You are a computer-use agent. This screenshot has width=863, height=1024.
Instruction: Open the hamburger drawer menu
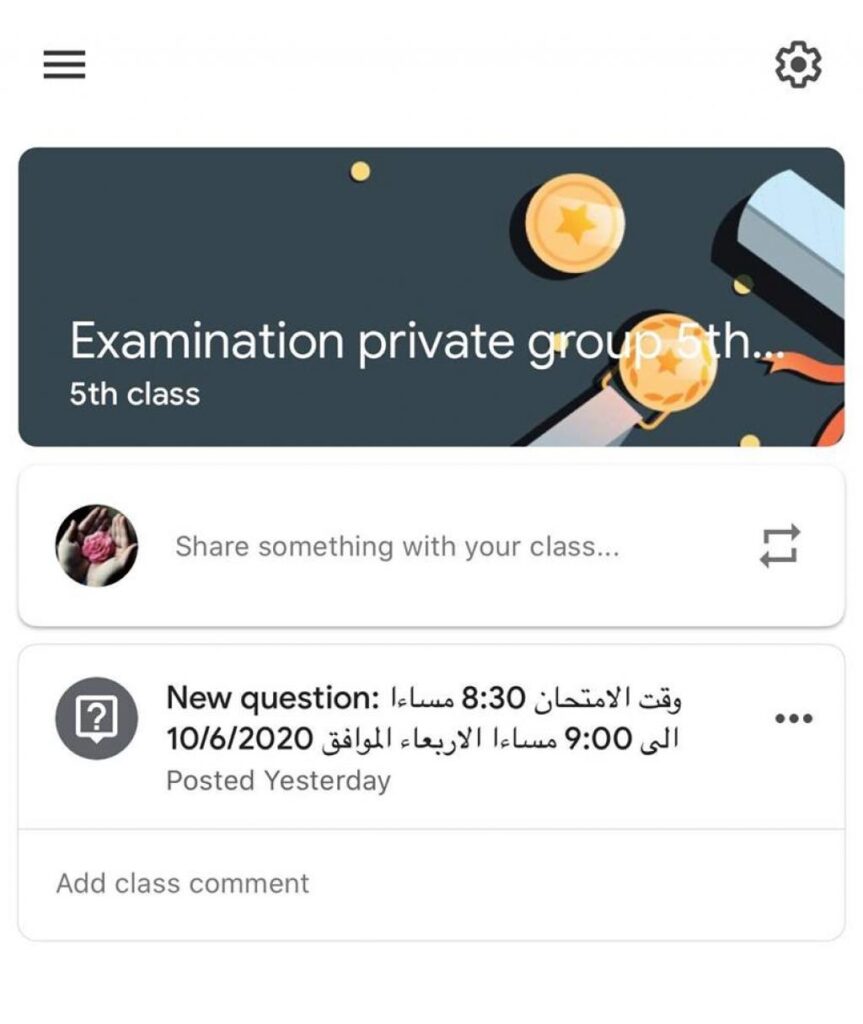point(64,66)
